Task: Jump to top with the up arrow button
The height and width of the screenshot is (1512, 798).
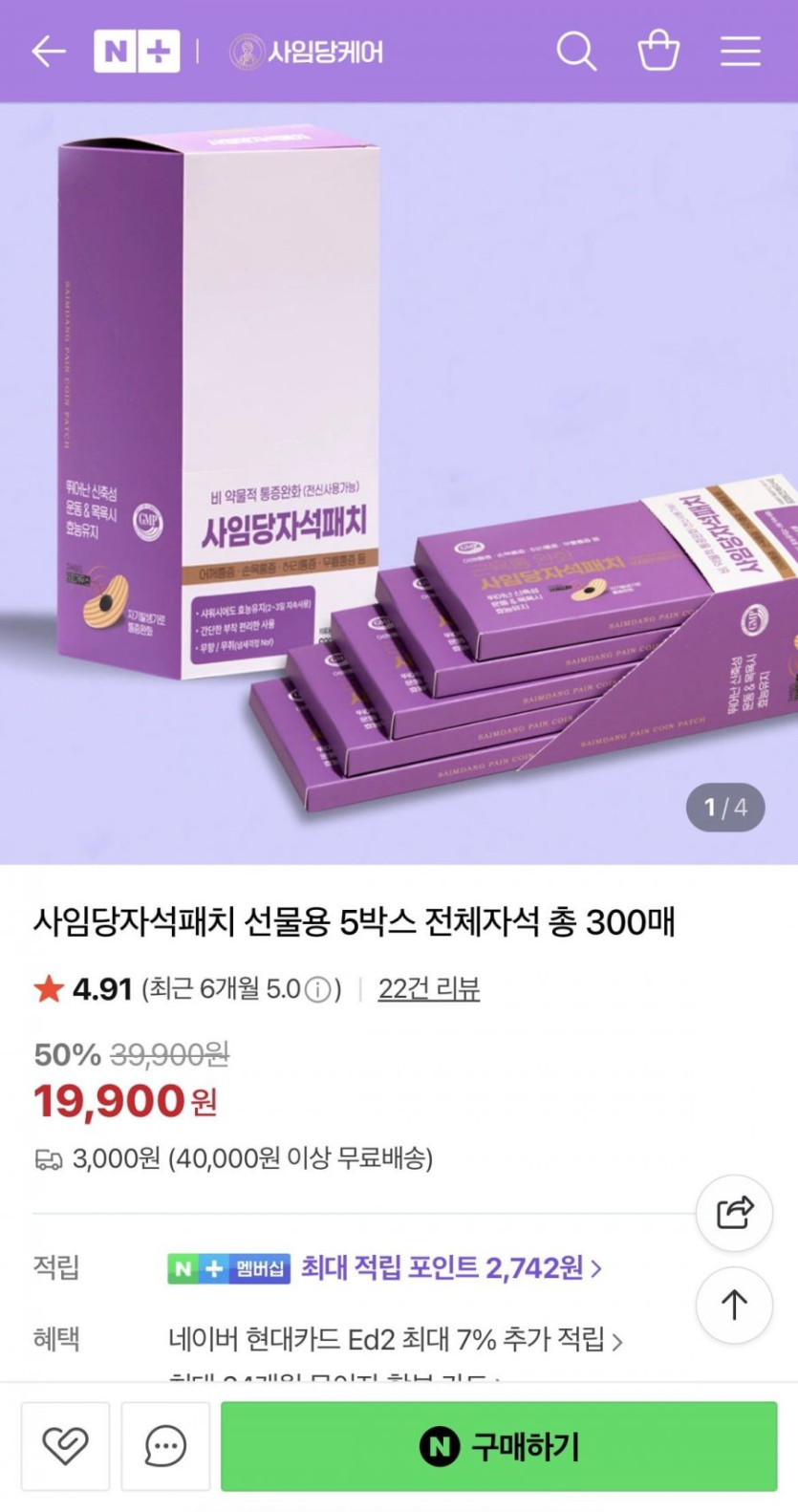Action: click(x=734, y=1305)
